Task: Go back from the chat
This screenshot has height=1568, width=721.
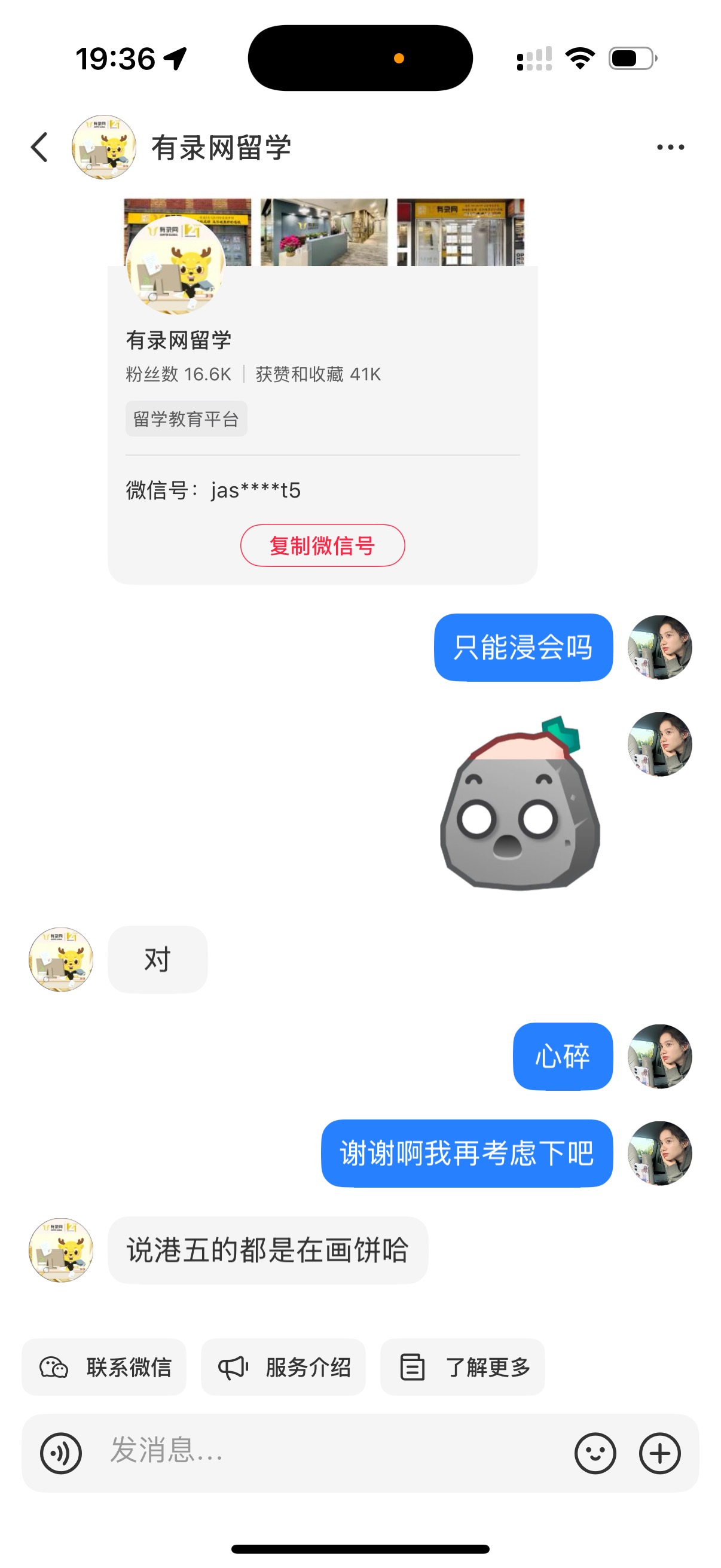Action: point(39,147)
